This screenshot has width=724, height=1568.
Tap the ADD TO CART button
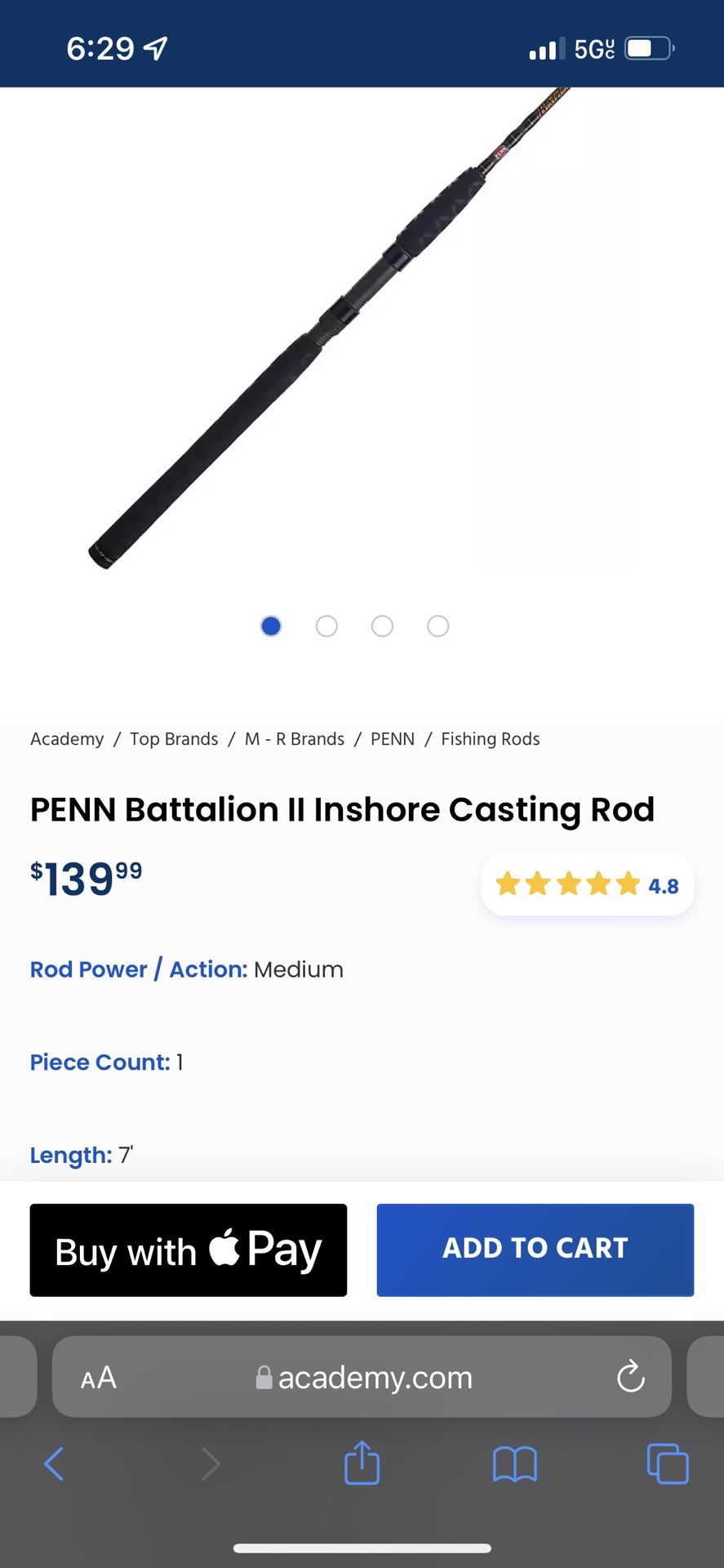pos(535,1249)
